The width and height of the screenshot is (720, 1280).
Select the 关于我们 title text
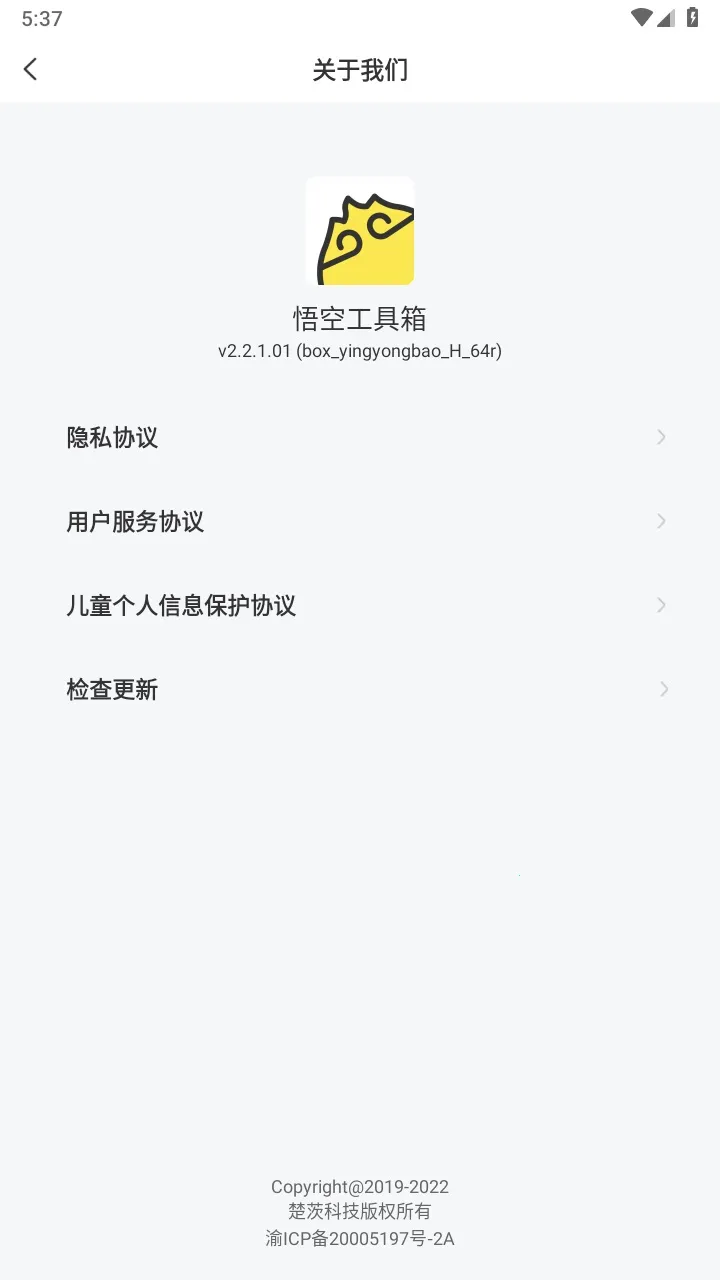coord(360,70)
